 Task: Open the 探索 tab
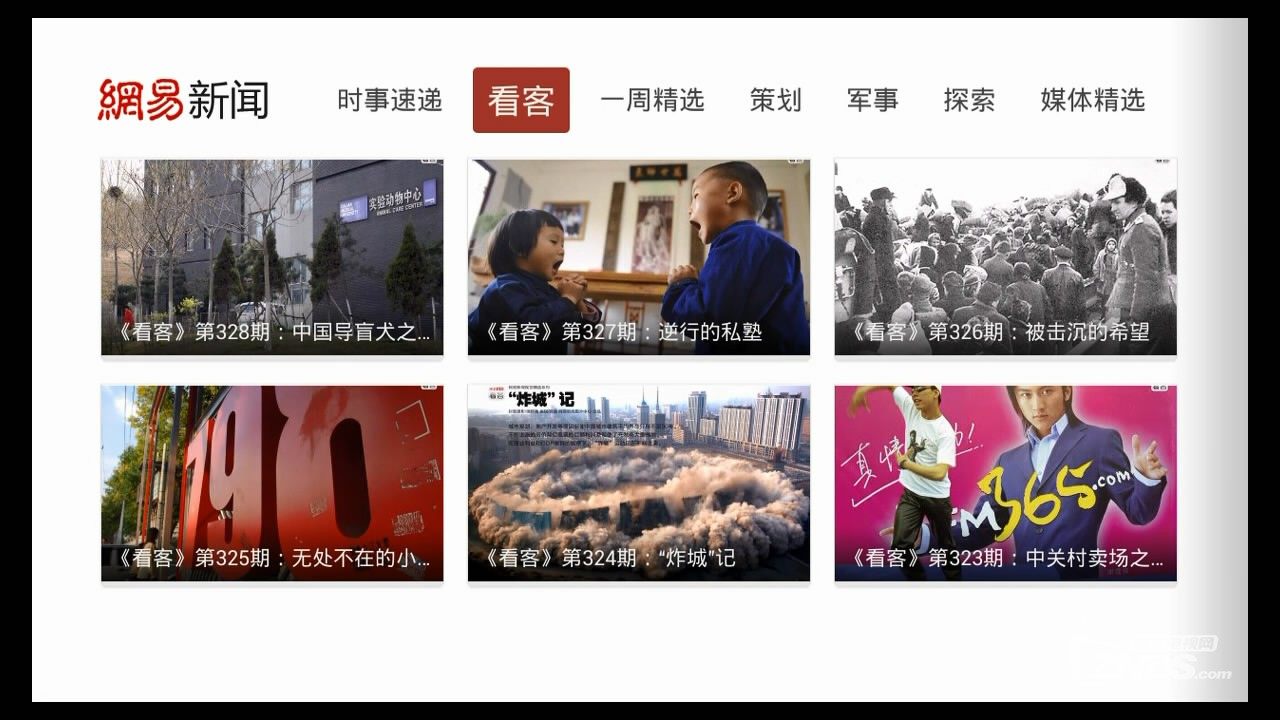point(969,100)
